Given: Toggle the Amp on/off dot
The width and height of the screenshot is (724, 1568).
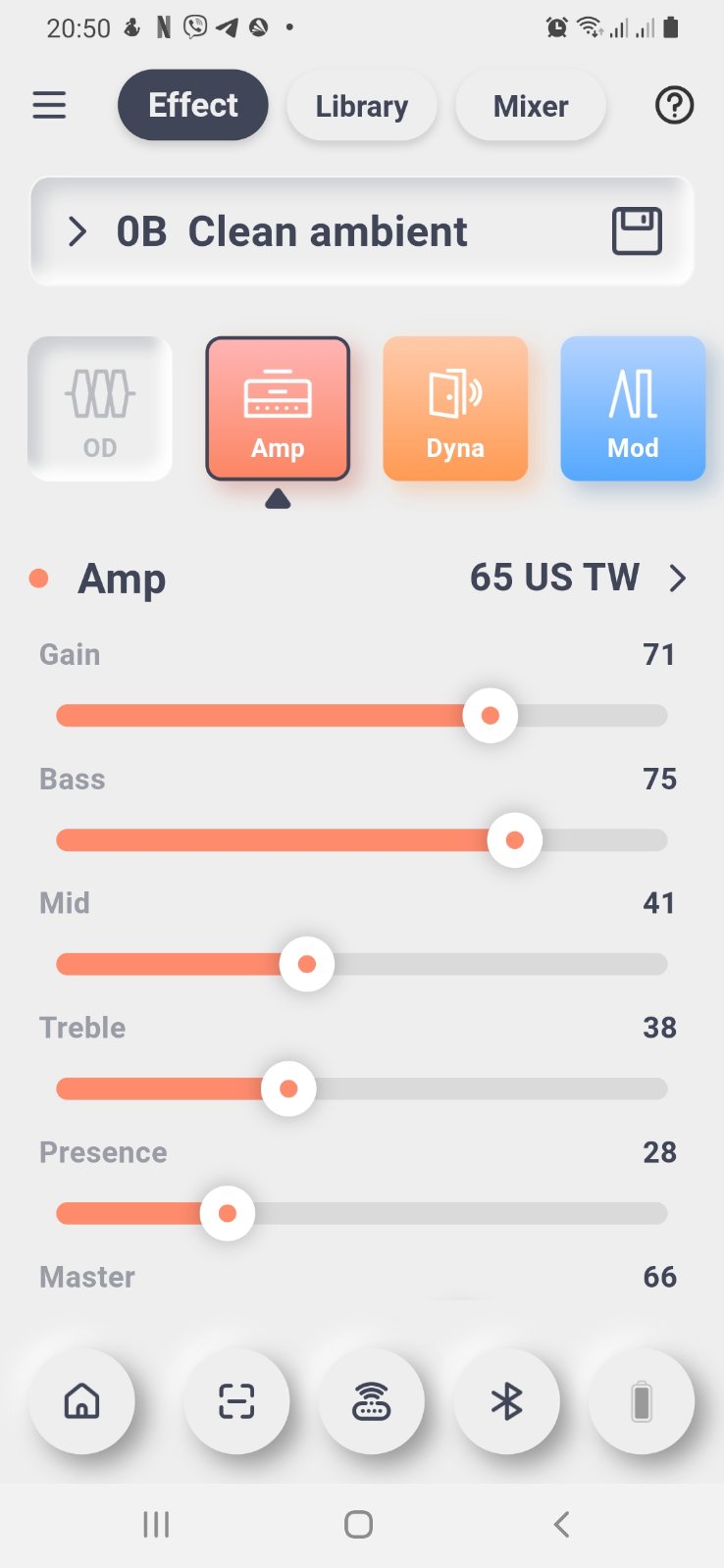Looking at the screenshot, I should (x=39, y=579).
